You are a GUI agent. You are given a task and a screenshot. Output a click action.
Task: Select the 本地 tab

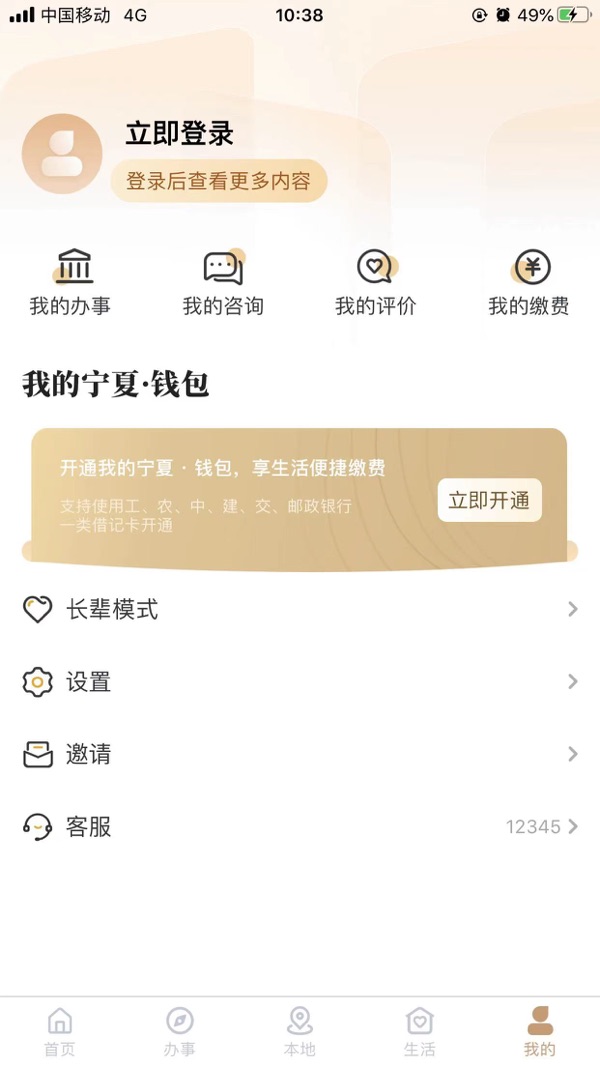[x=300, y=1032]
